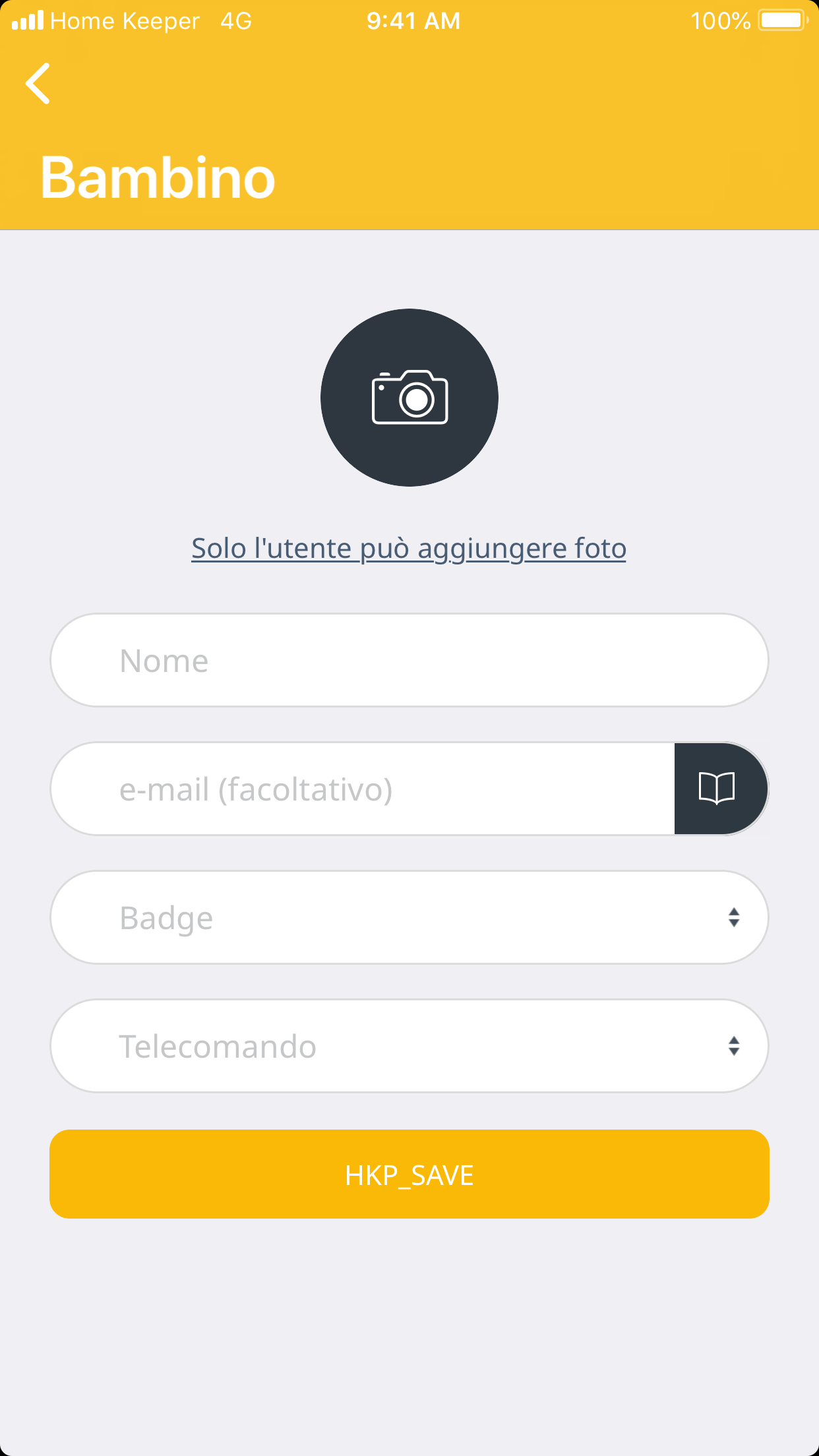Open the "Solo l'utente può aggiungere foto" link
Viewport: 819px width, 1456px height.
(409, 549)
